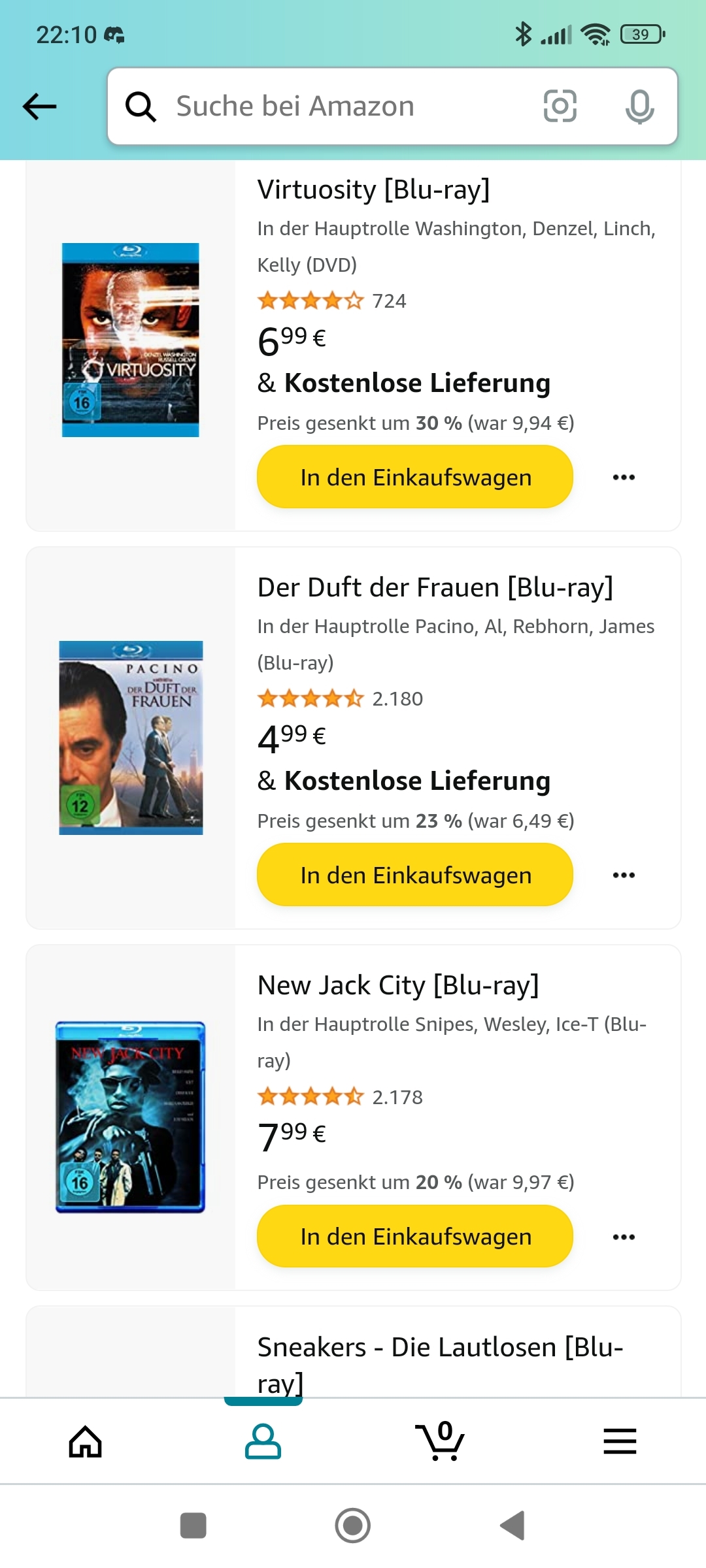Screen dimensions: 706x1568
Task: Open more options for Virtuosity
Action: pos(624,478)
